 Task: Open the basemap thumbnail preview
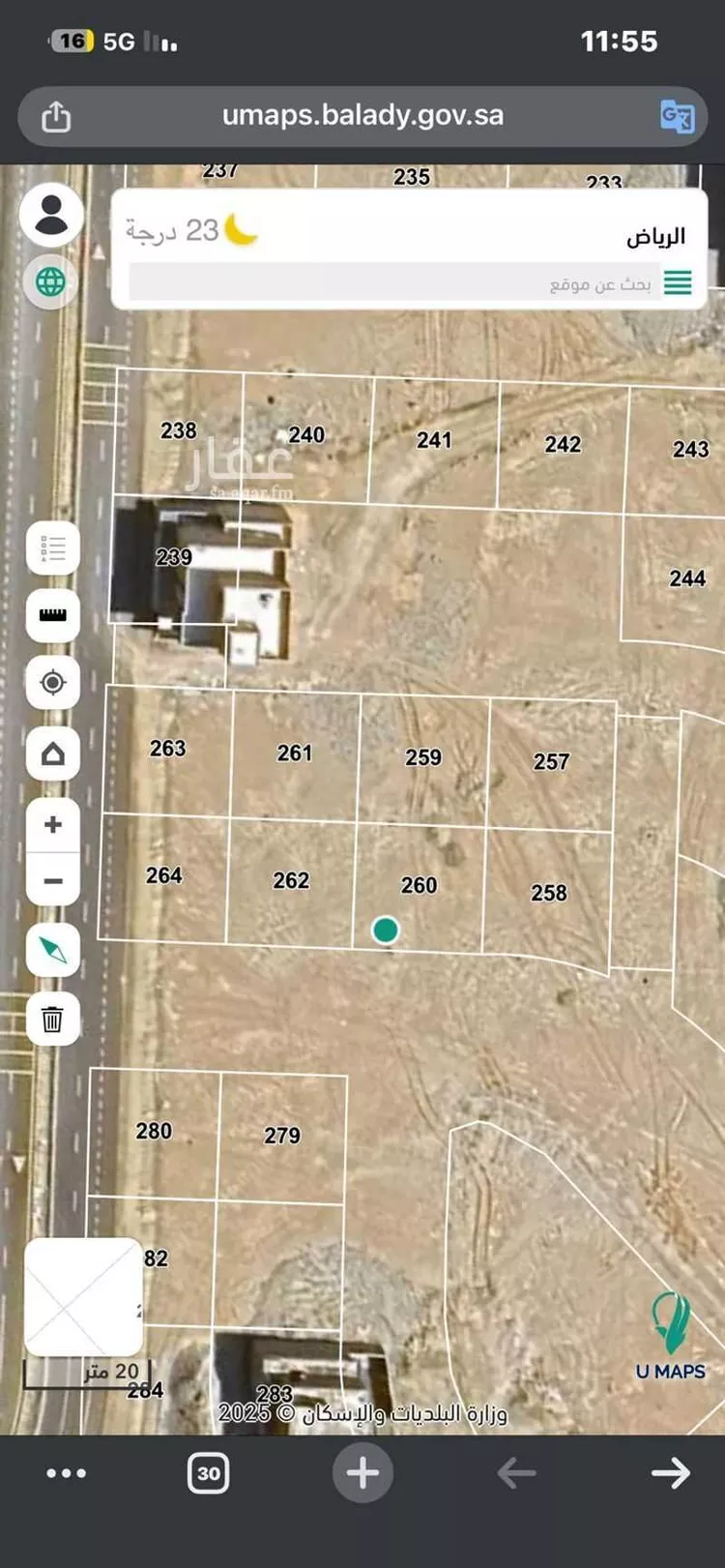click(83, 1296)
